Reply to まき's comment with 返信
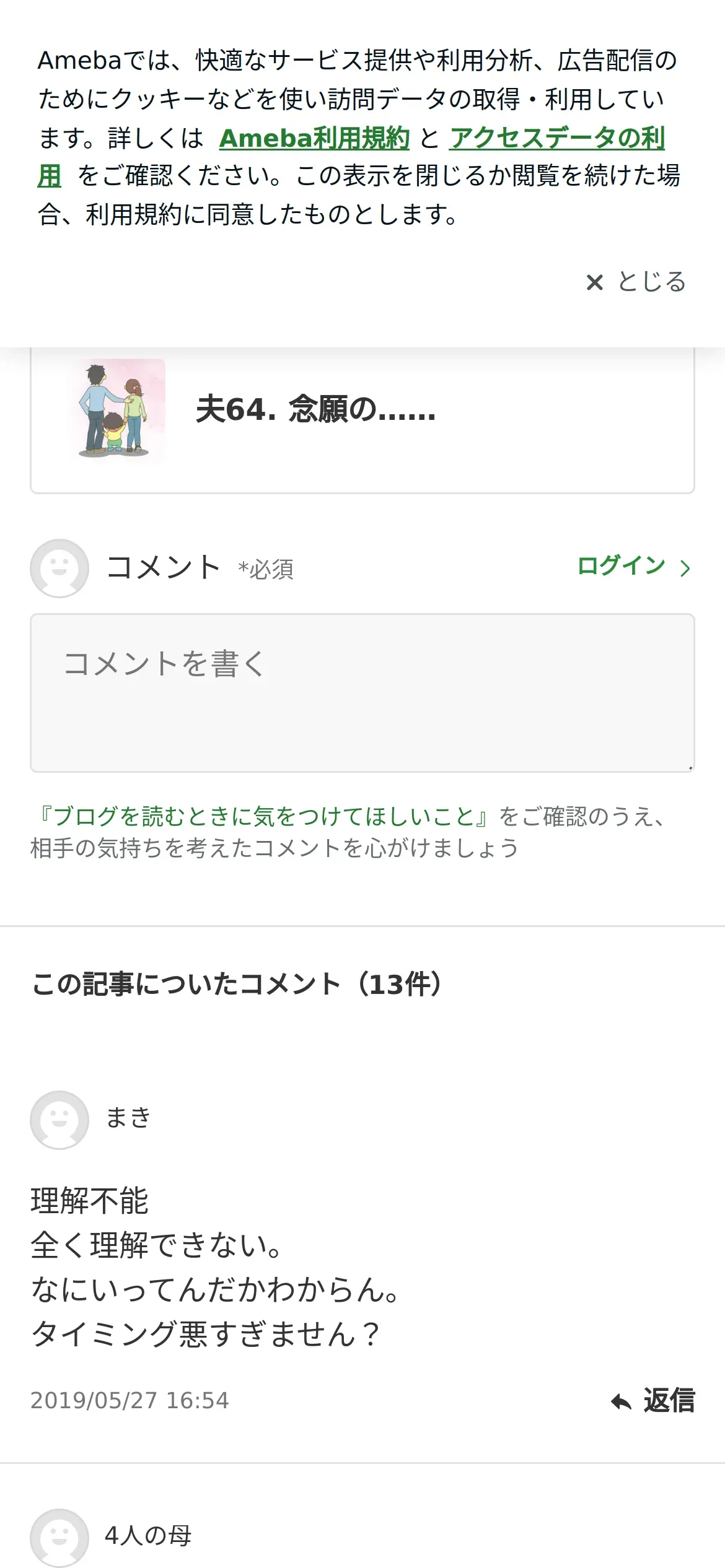725x1568 pixels. 653,1401
